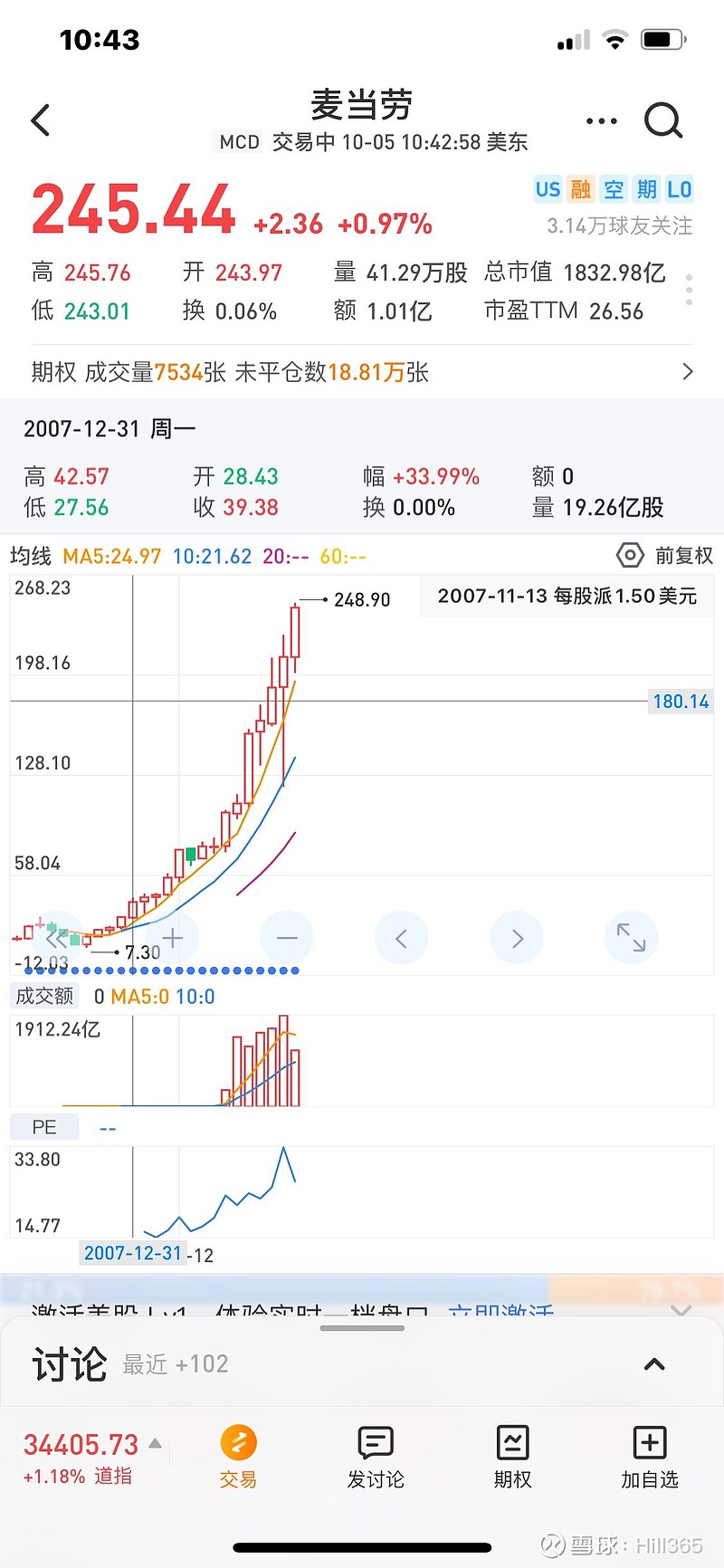
Task: Toggle the LO badge next to US
Action: point(679,189)
